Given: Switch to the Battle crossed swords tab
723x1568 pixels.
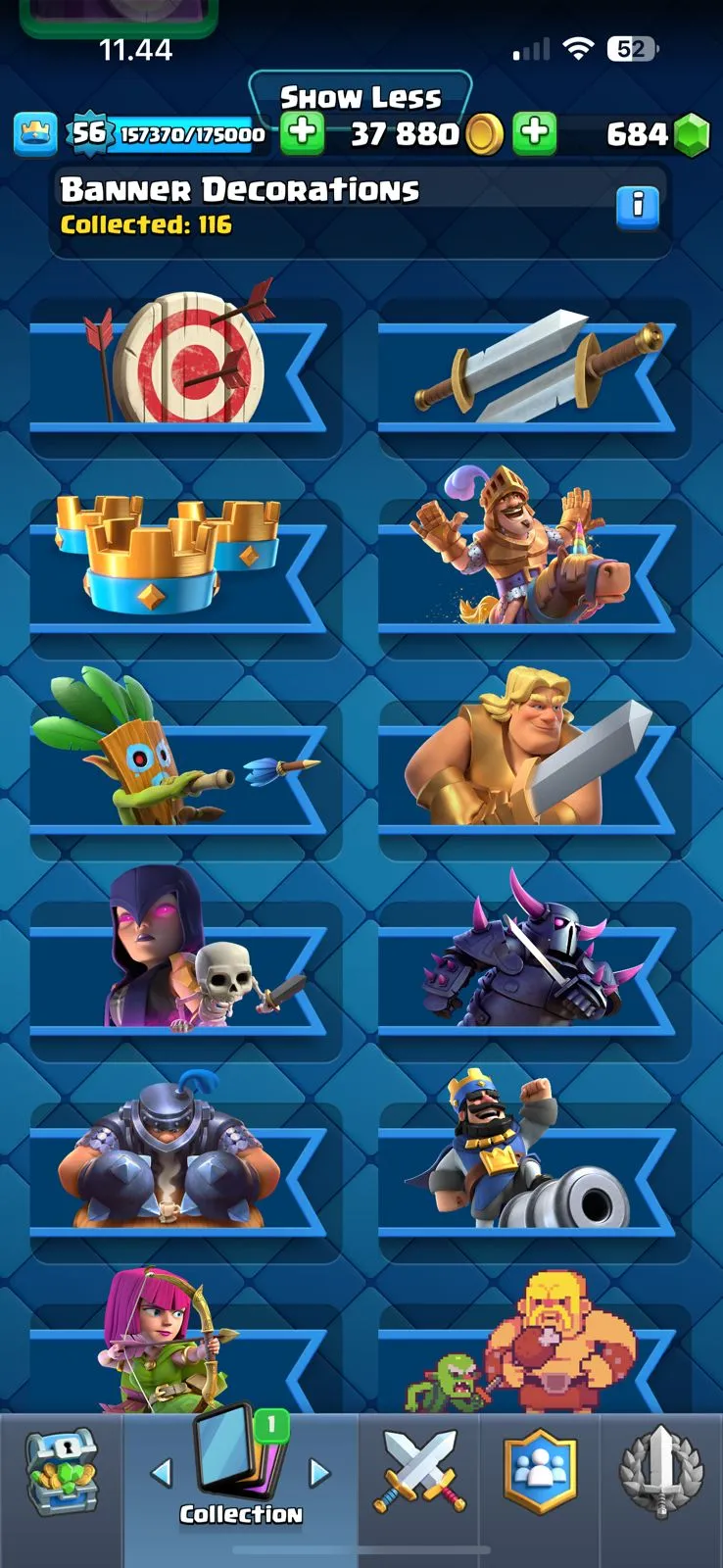Looking at the screenshot, I should tap(420, 1472).
